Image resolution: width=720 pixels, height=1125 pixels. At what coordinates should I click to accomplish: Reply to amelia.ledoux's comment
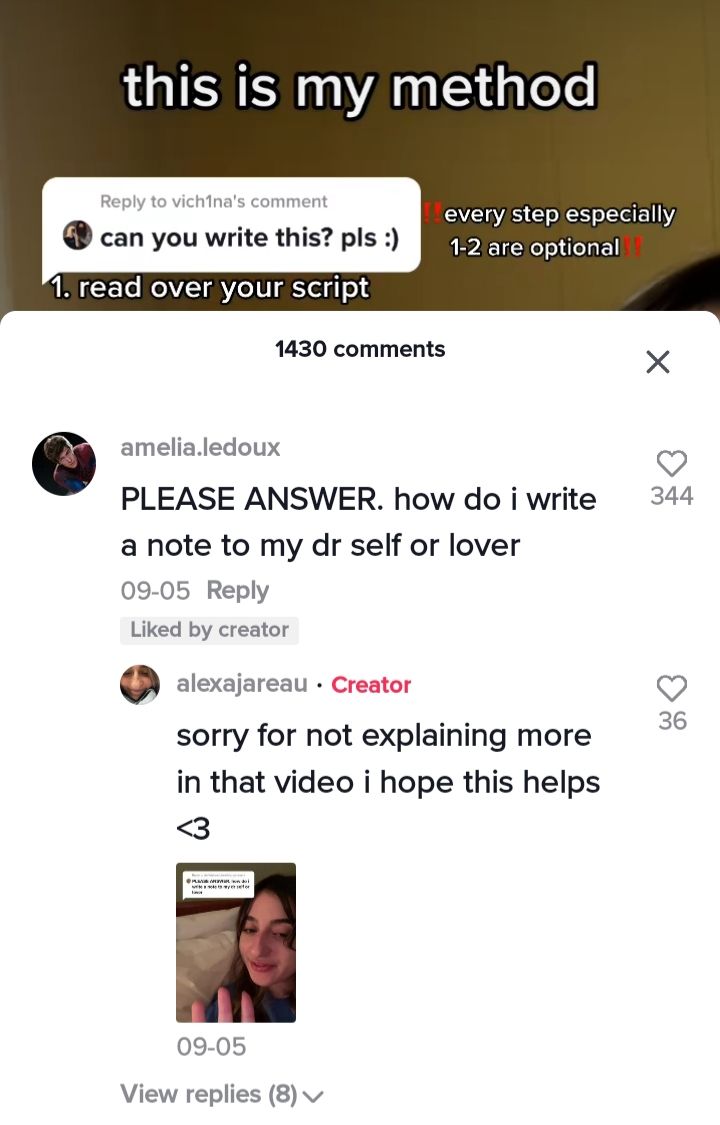click(x=237, y=590)
